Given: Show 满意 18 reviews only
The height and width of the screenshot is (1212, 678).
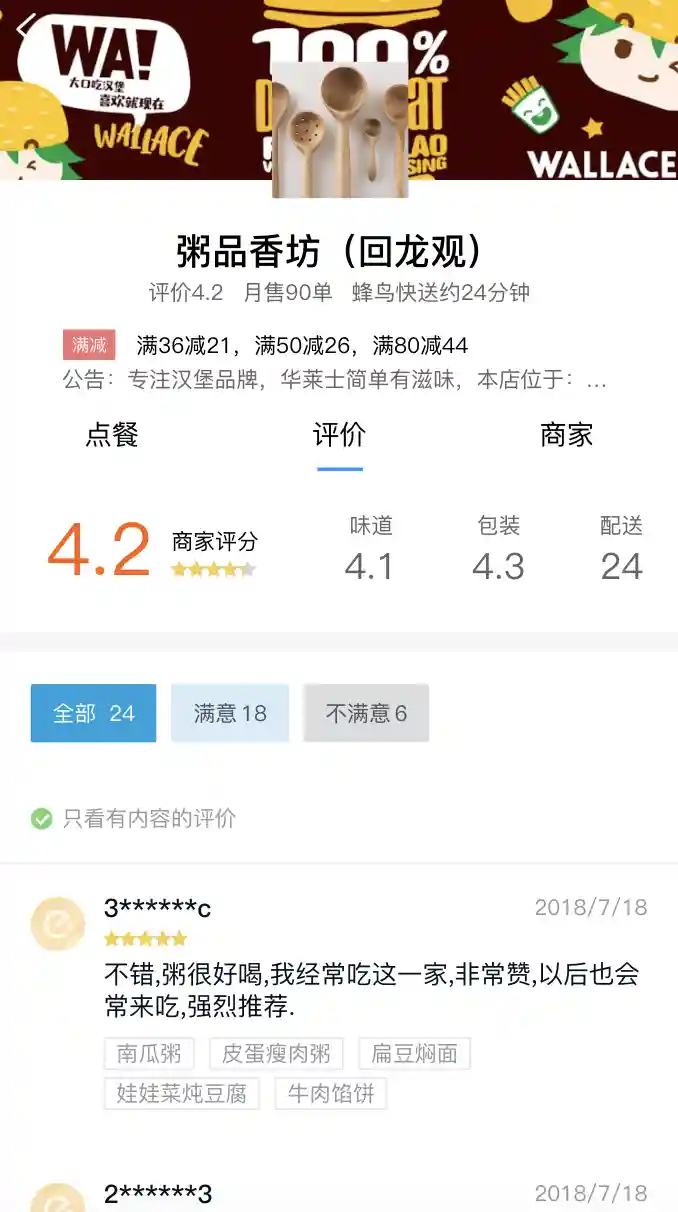Looking at the screenshot, I should (x=230, y=713).
